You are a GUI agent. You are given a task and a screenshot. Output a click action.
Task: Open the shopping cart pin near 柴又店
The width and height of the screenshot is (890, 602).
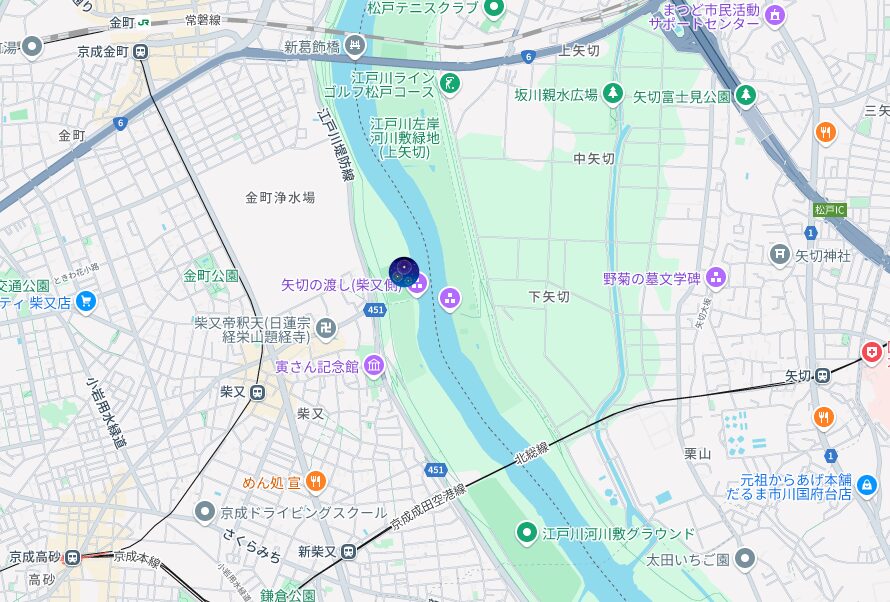pyautogui.click(x=86, y=301)
